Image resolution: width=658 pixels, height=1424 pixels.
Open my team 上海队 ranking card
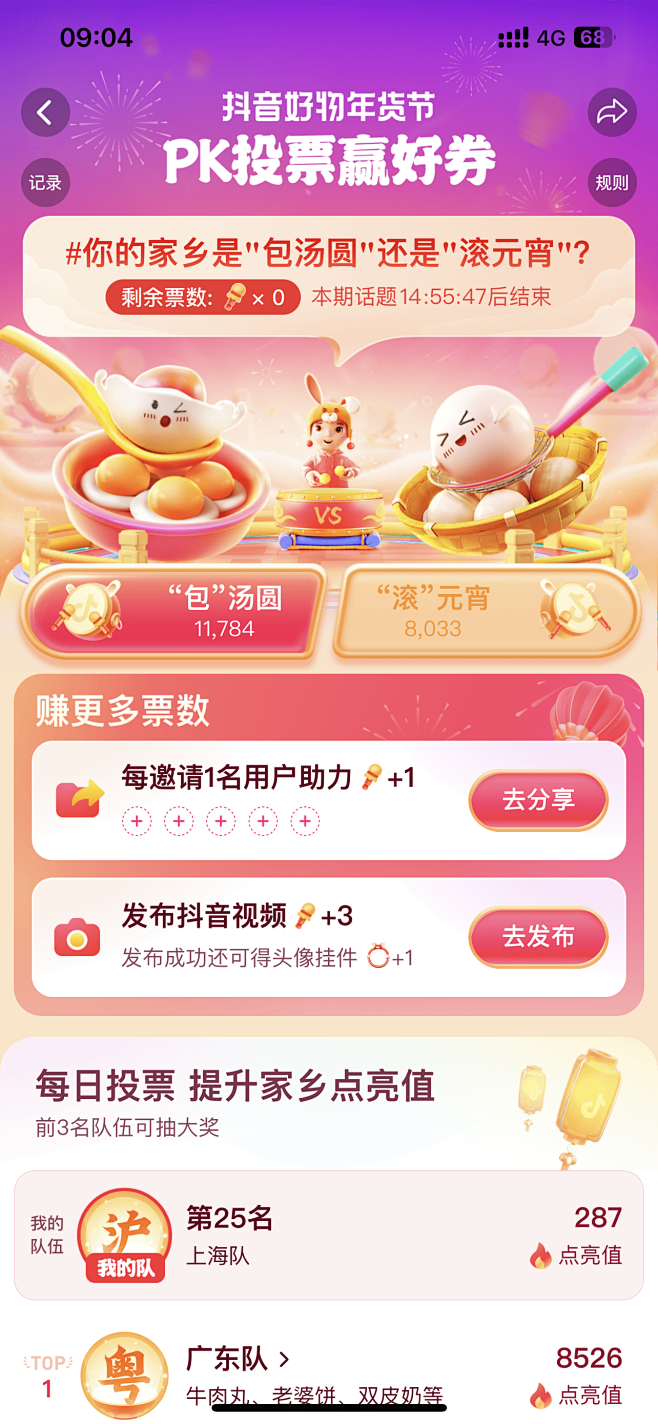328,1235
